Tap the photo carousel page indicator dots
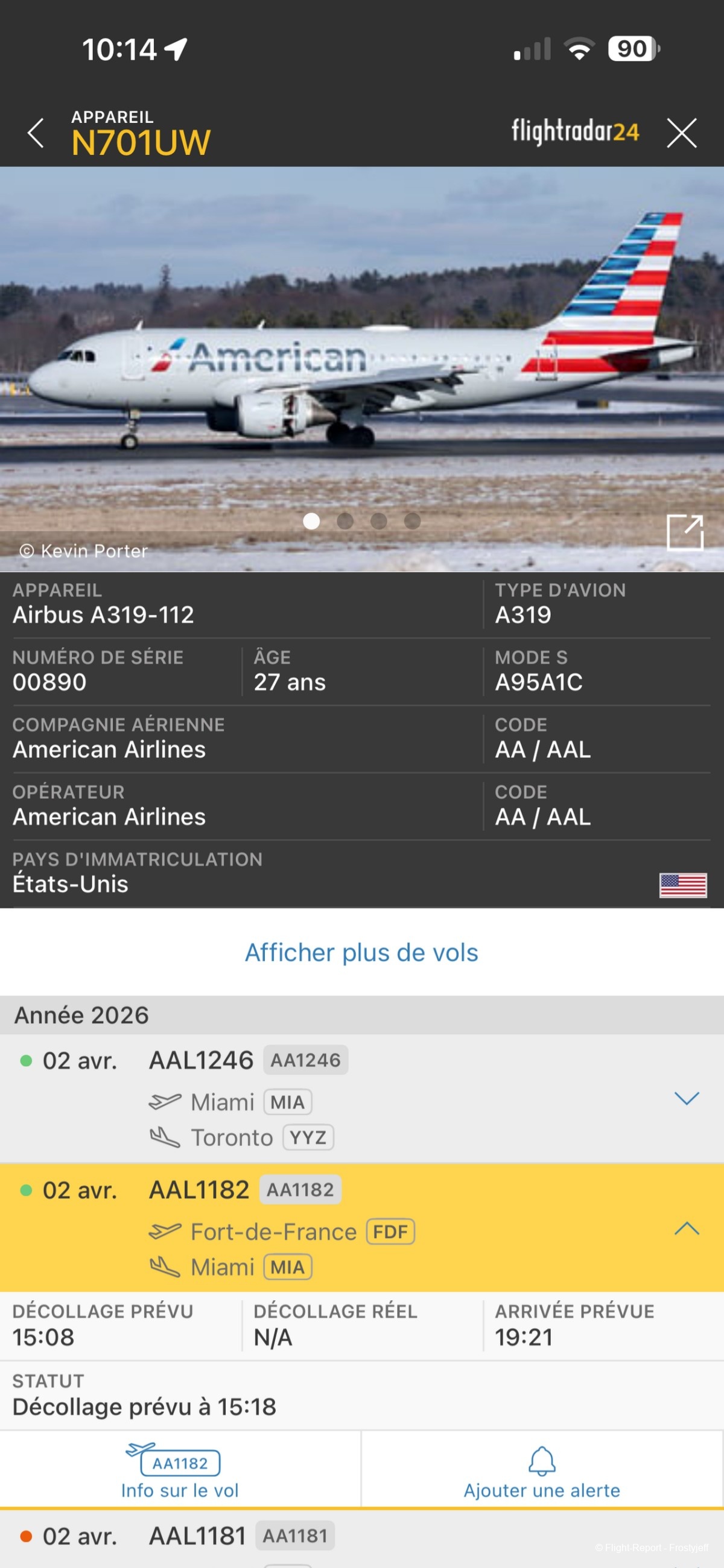 pos(361,521)
